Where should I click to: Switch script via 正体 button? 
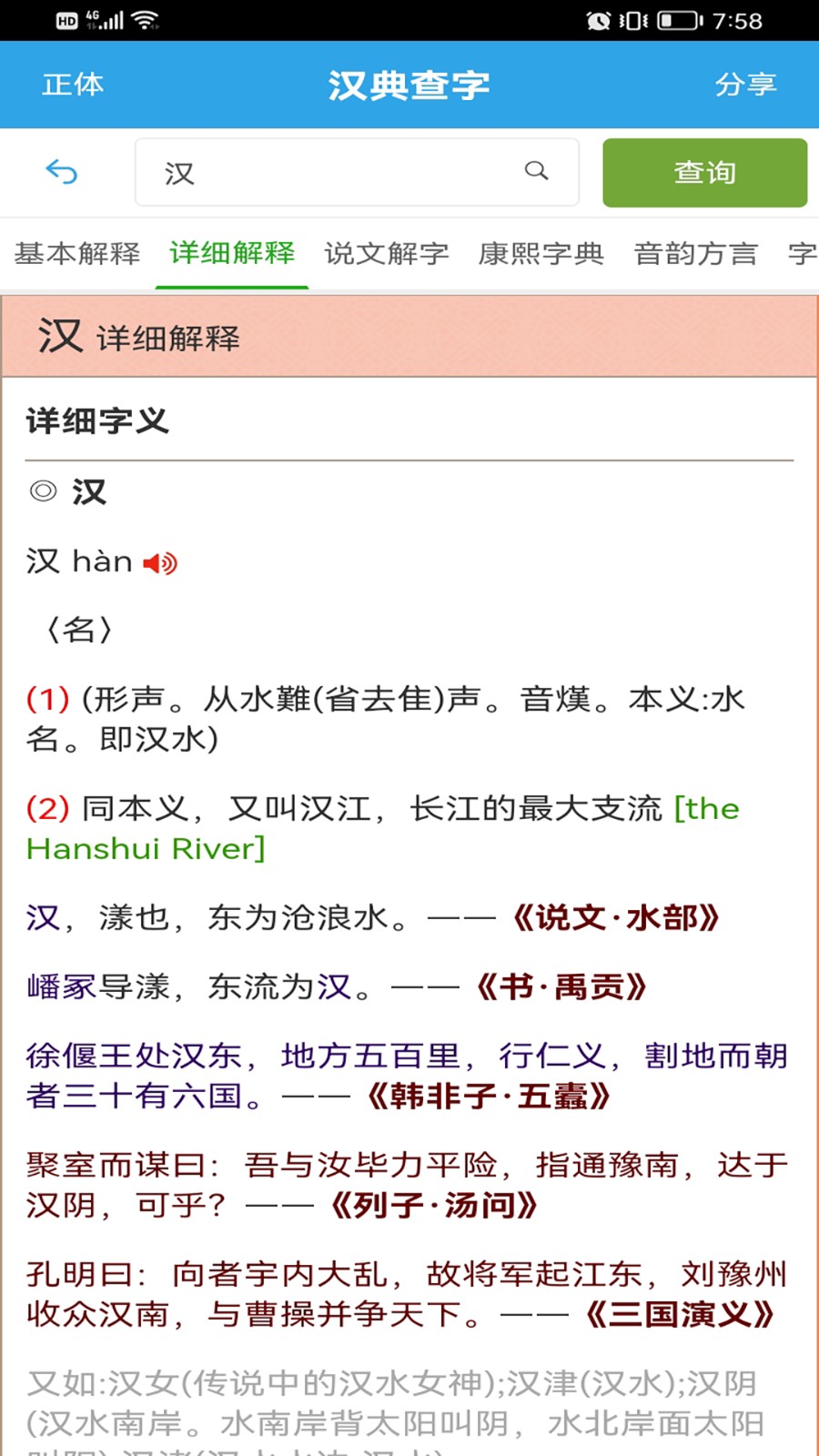coord(73,85)
